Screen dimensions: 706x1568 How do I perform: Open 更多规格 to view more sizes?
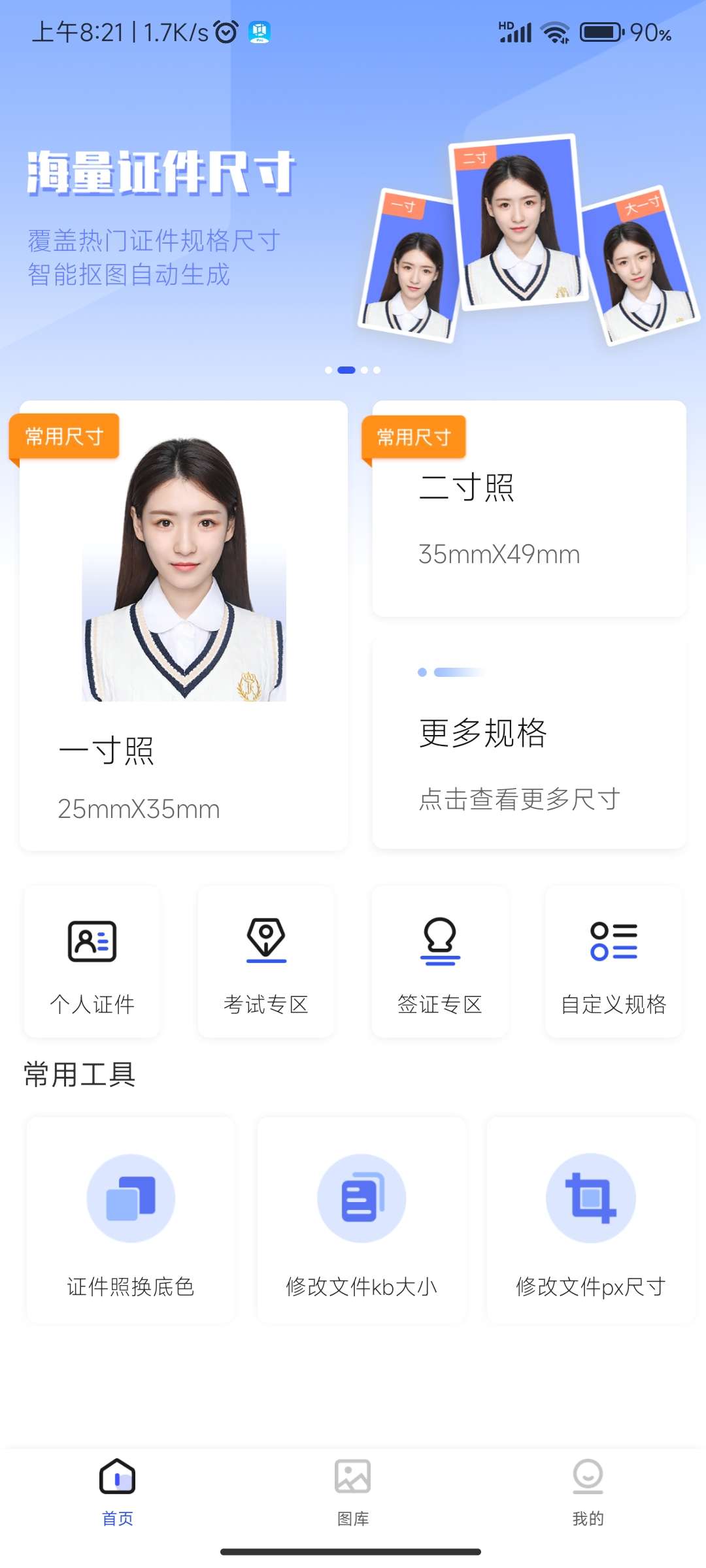[x=529, y=743]
